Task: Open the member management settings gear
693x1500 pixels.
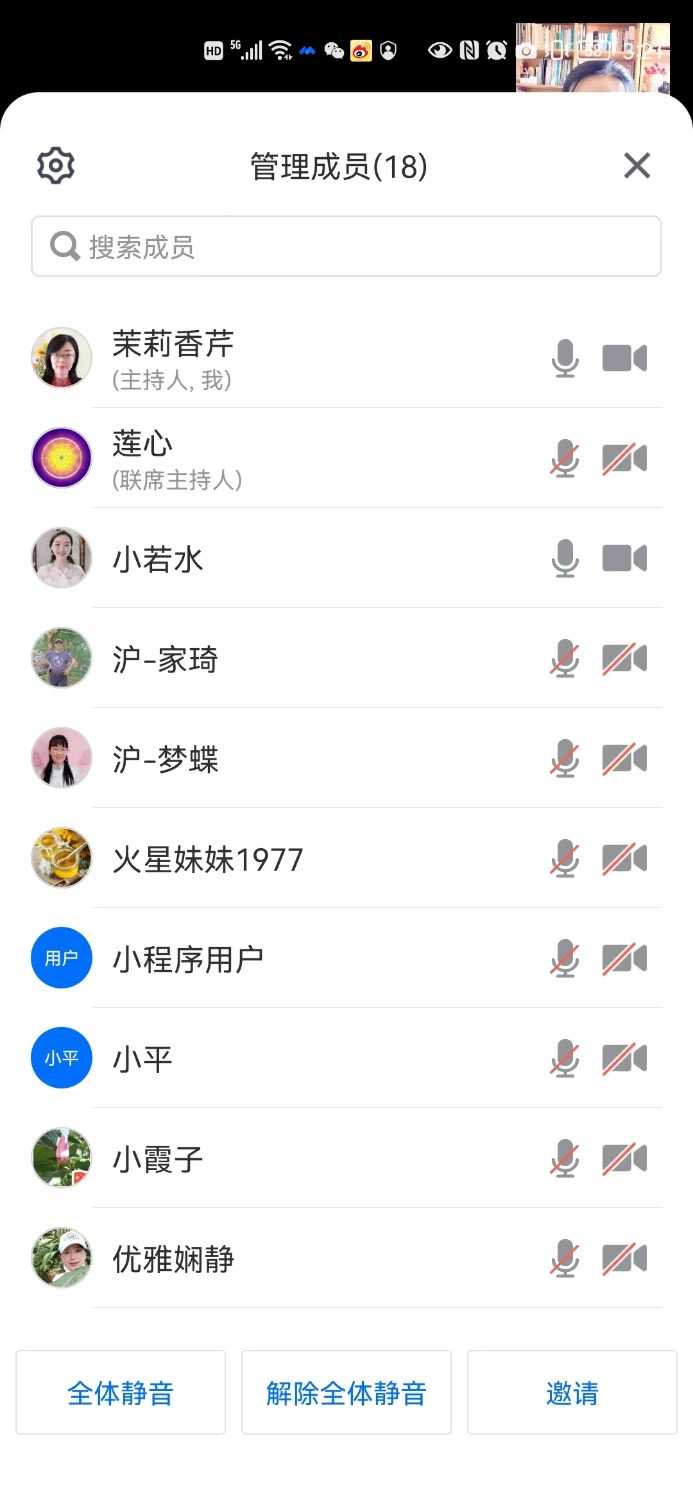Action: (56, 166)
